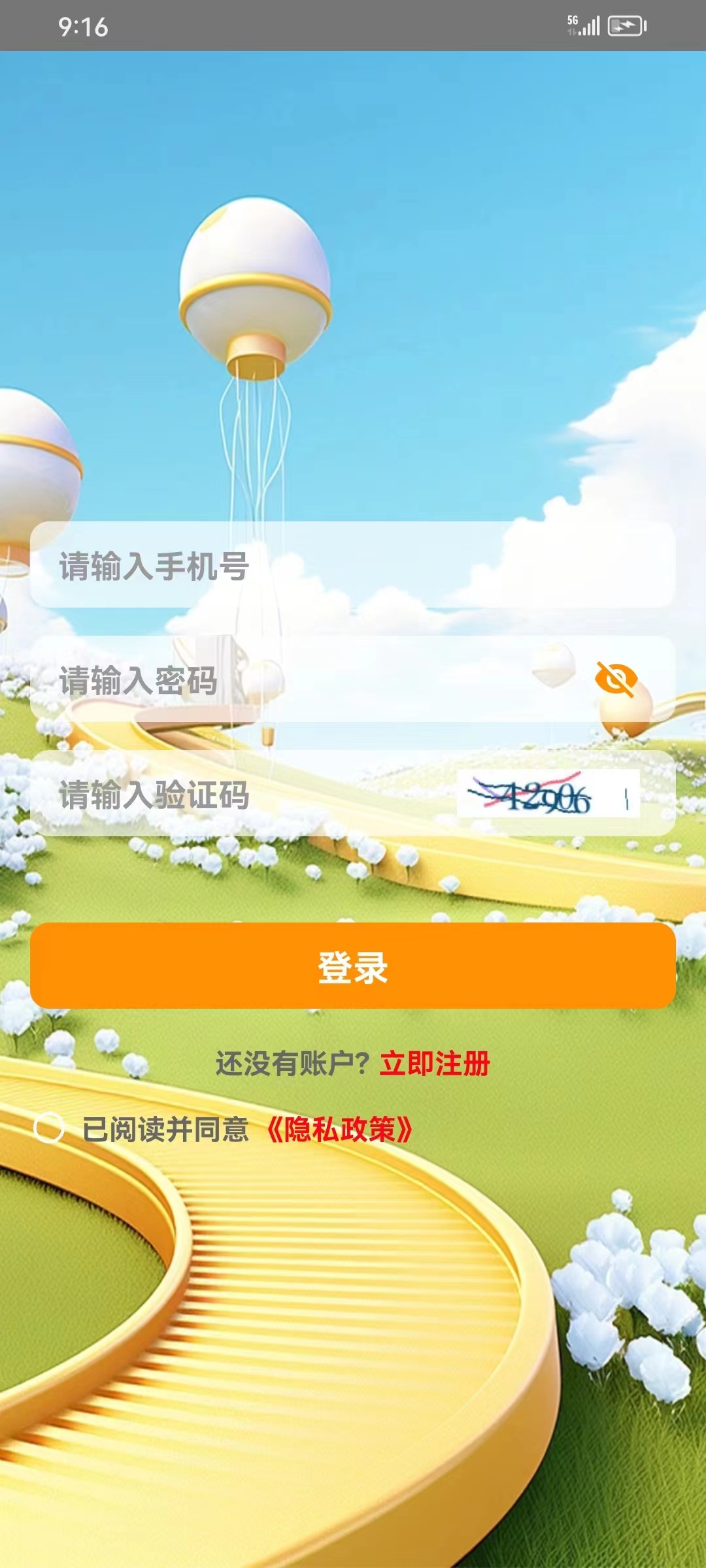Open 立即注册 to register an account

[435, 1063]
